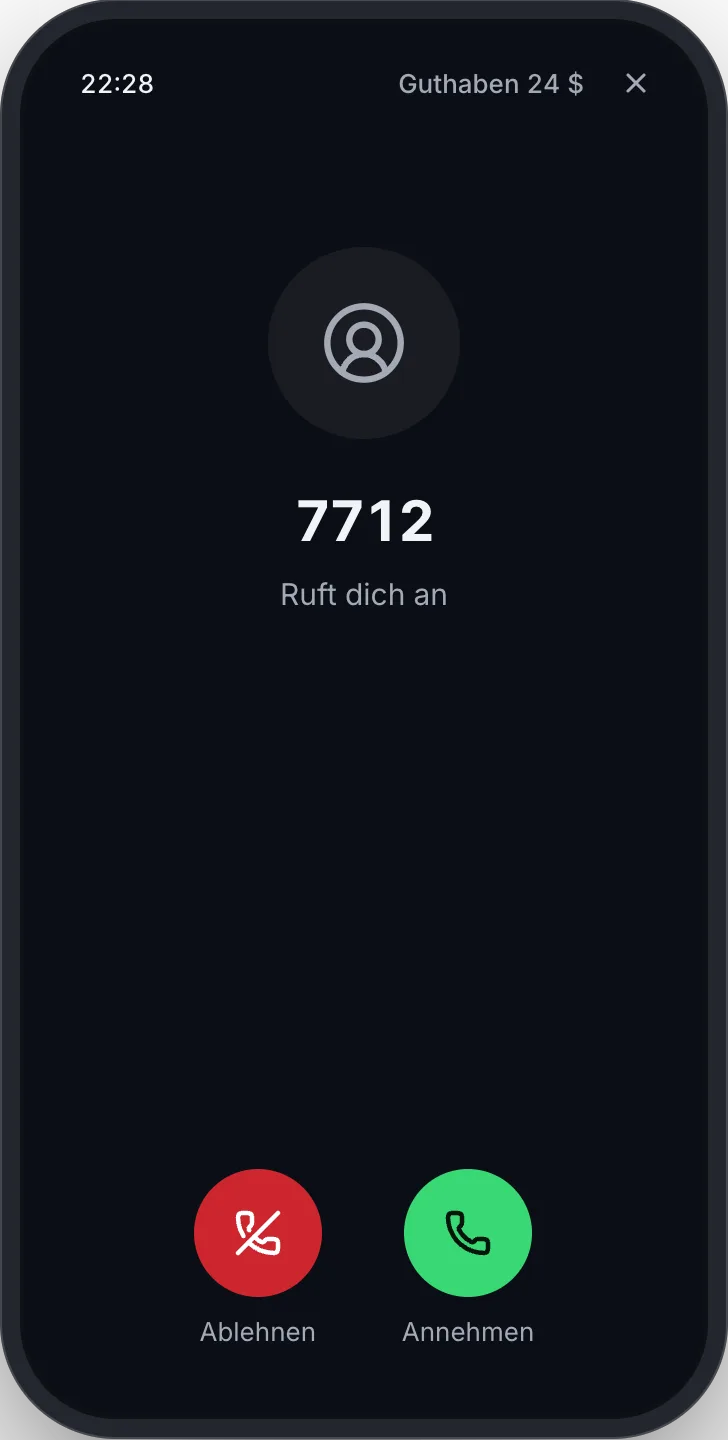Screen dimensions: 728x1440
Task: Close the call screen with the X
Action: point(636,83)
